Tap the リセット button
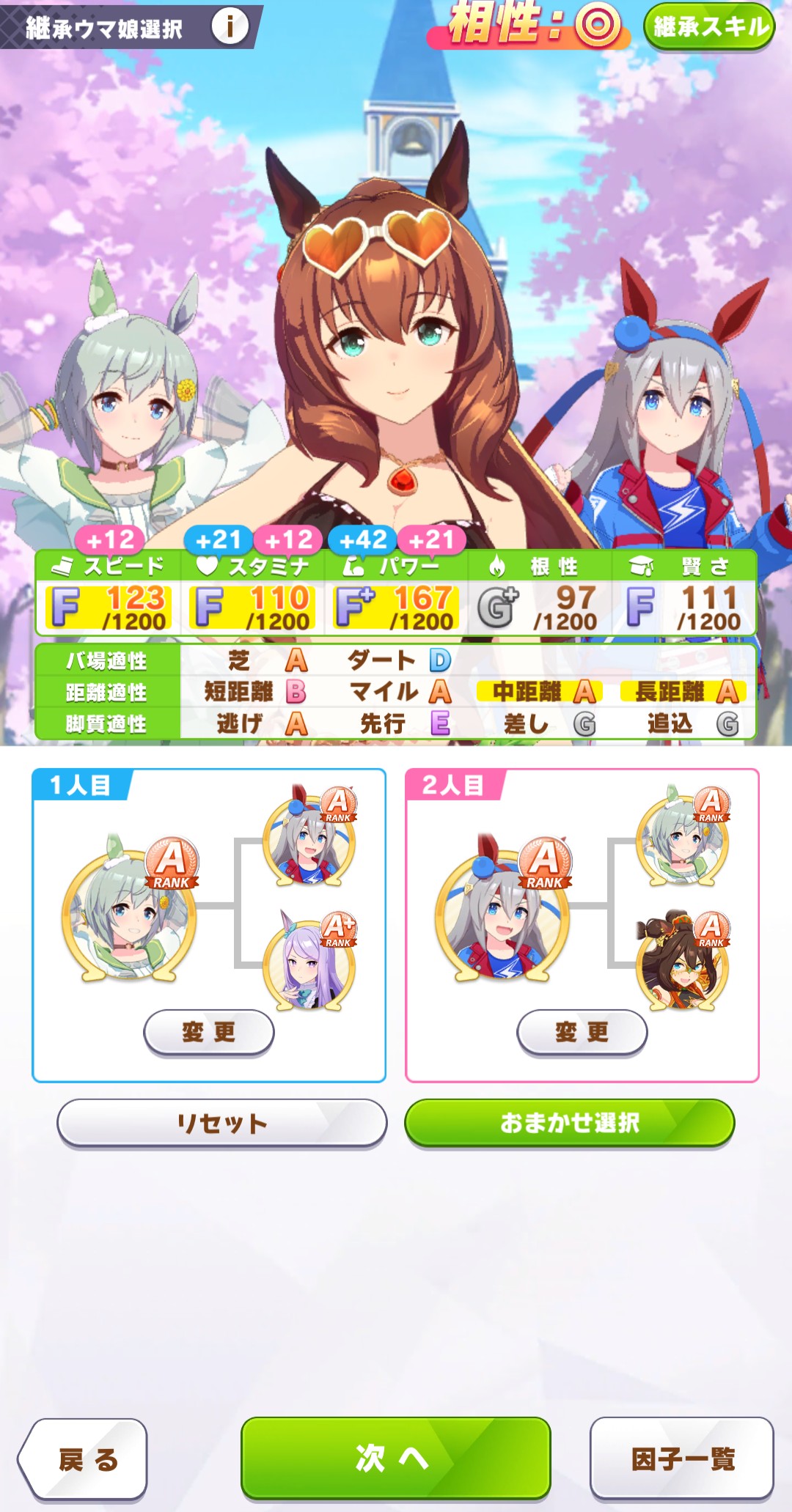 [221, 1123]
